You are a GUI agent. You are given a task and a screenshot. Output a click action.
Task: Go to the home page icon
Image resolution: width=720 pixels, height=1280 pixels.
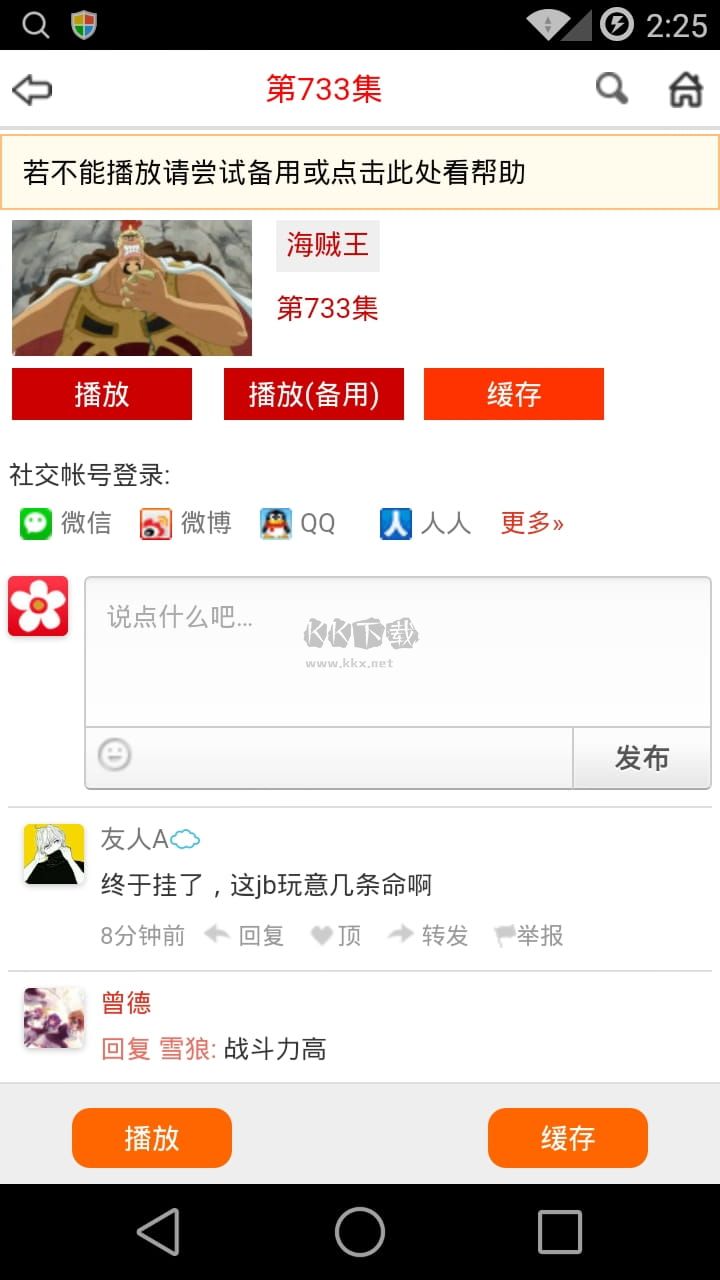click(x=686, y=90)
